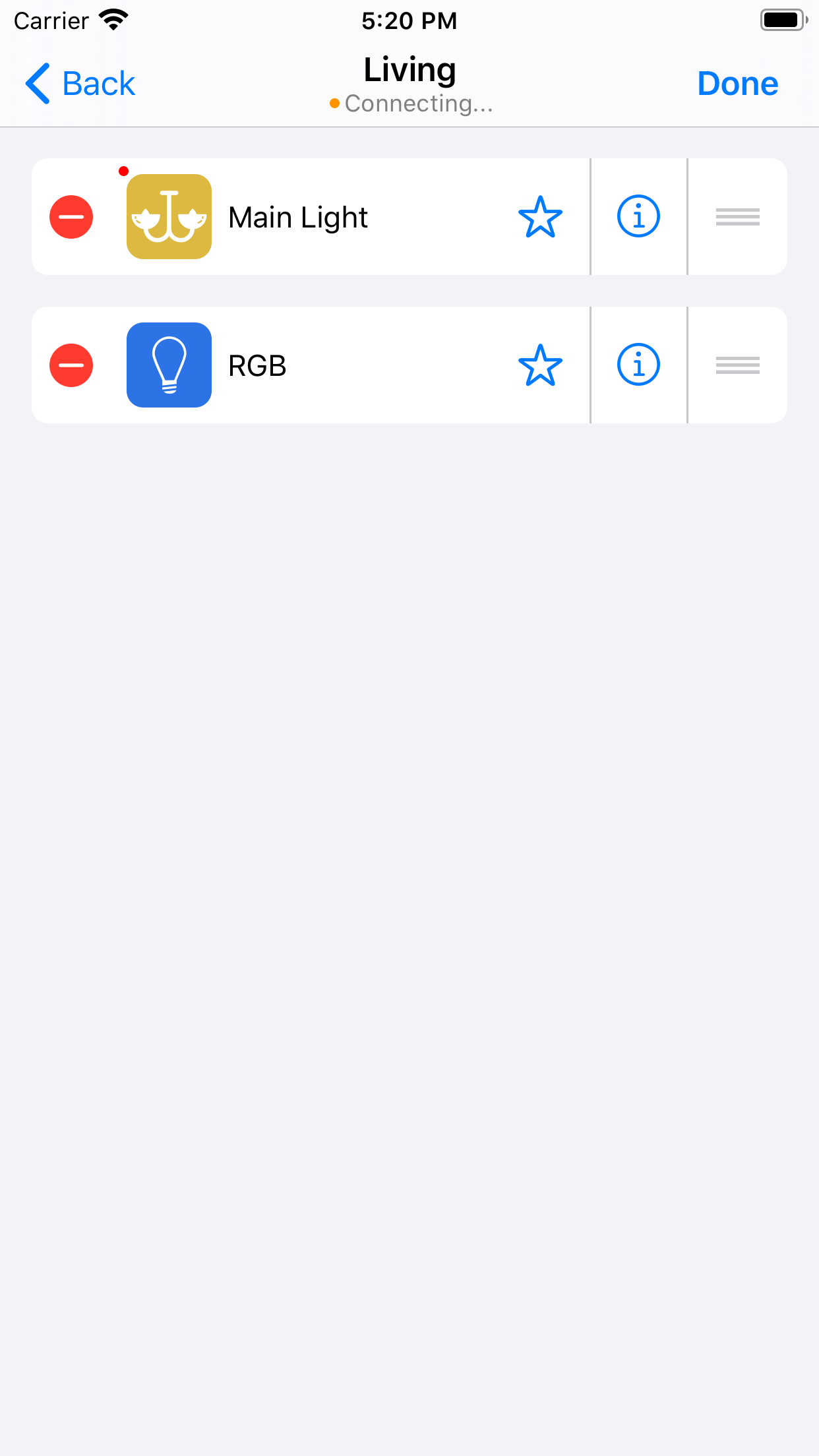Tap the chandelier icon for Main Light

point(169,217)
